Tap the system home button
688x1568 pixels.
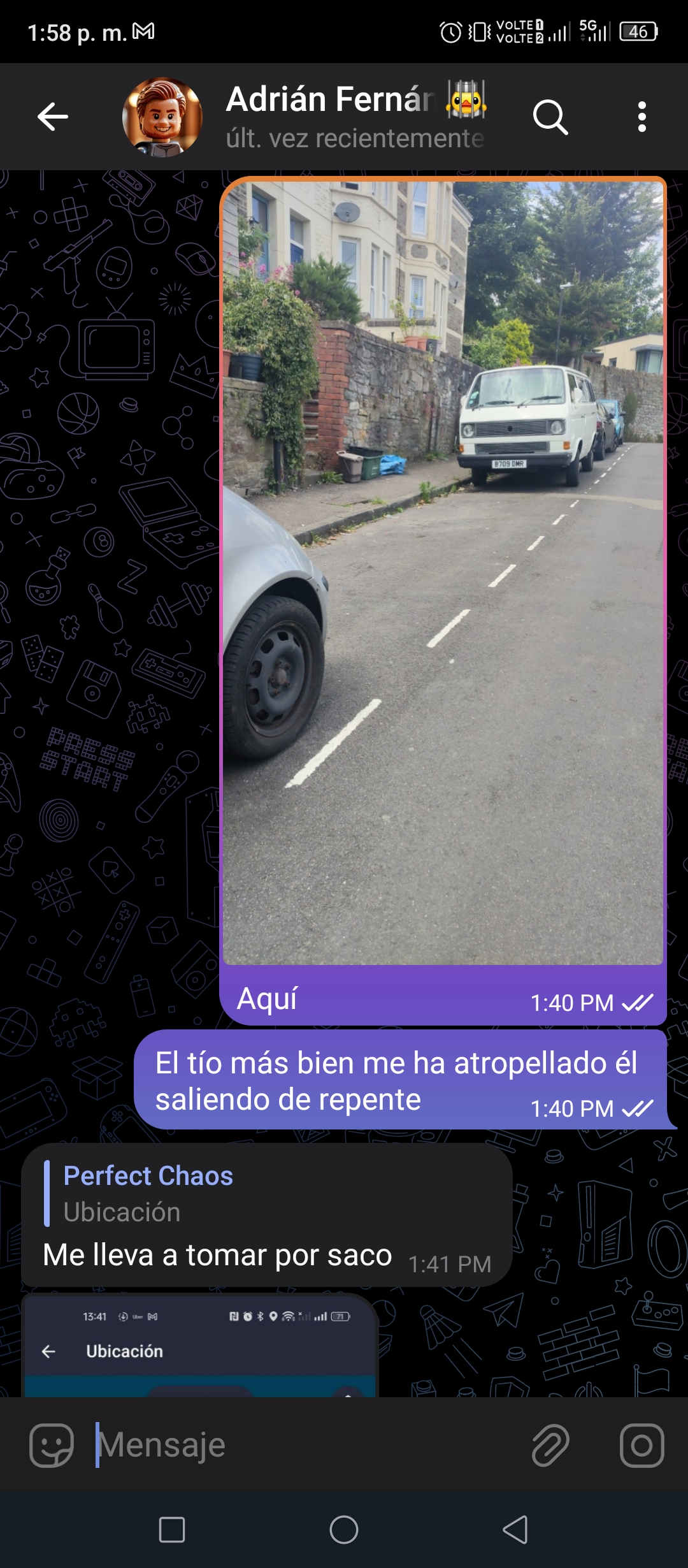coord(344,1529)
